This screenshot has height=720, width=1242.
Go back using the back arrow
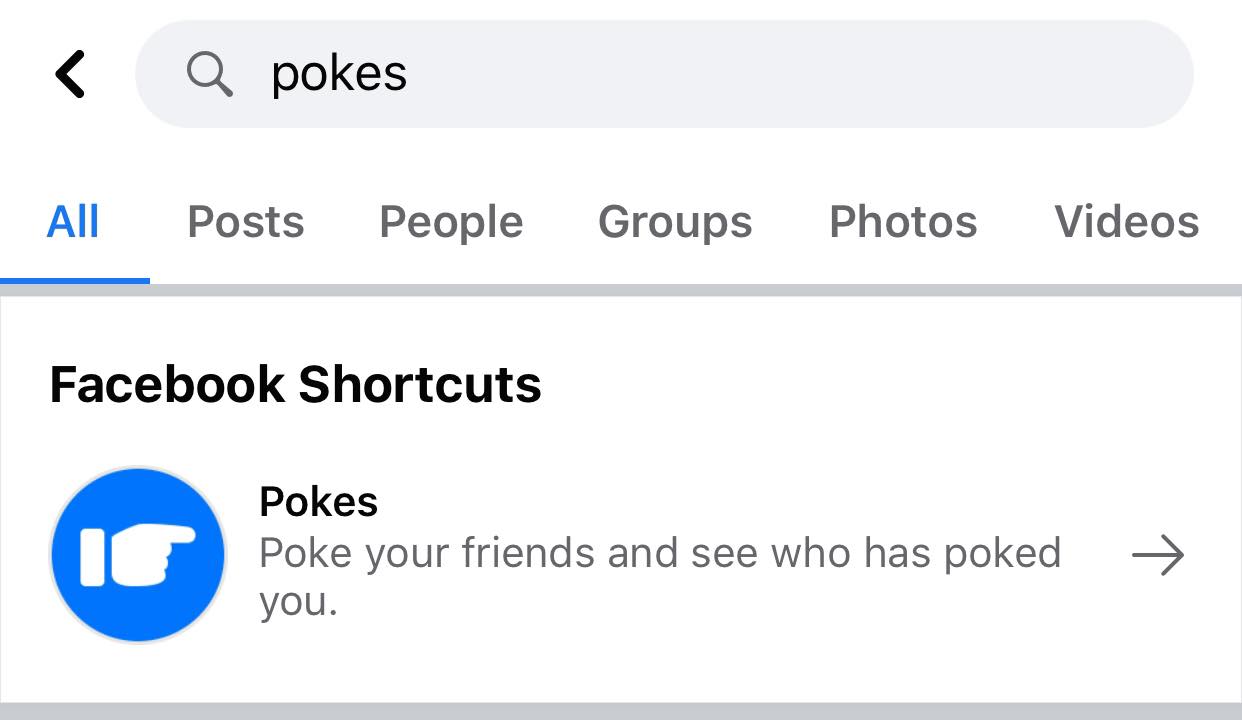click(70, 74)
